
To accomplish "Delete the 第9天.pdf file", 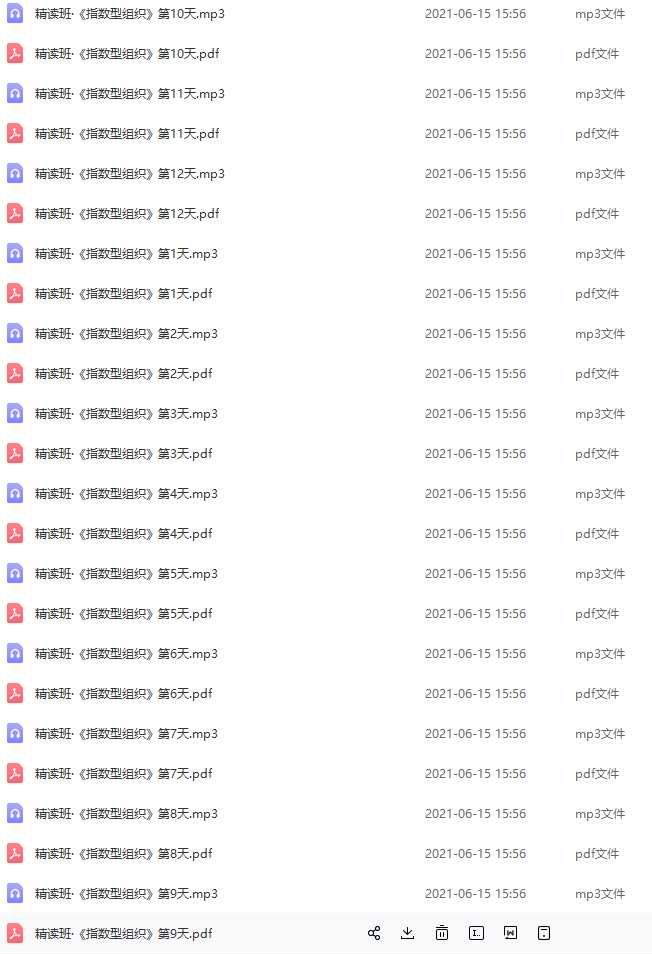I will [441, 933].
